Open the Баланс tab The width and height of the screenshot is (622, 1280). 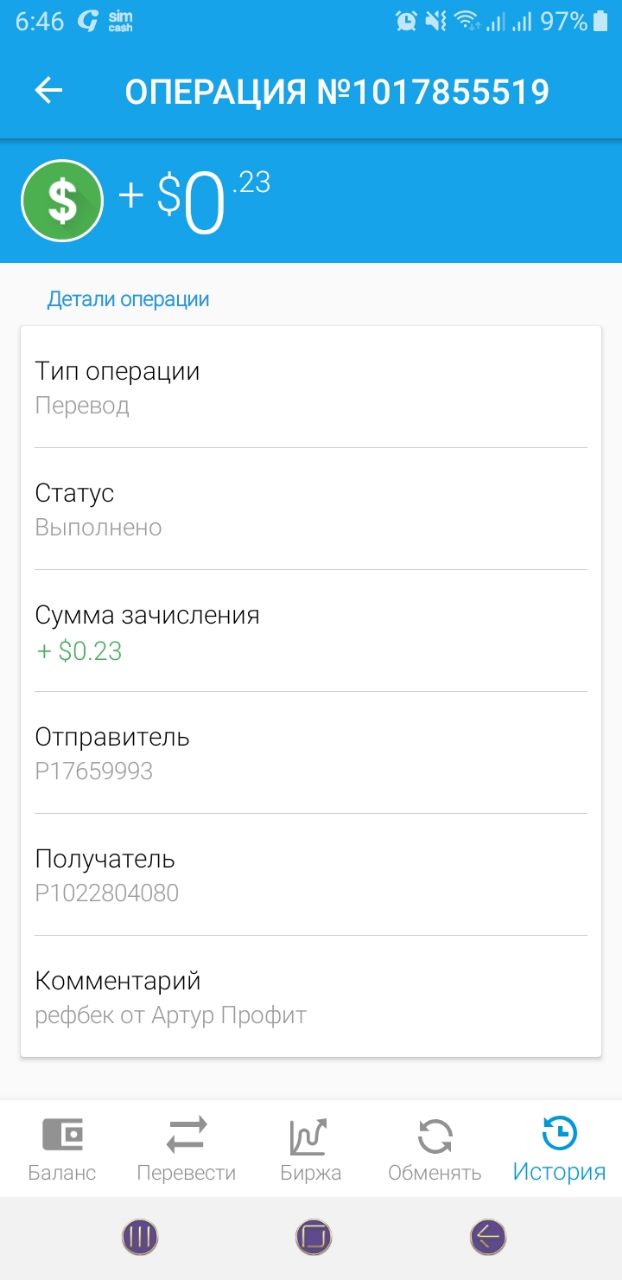pos(62,1150)
